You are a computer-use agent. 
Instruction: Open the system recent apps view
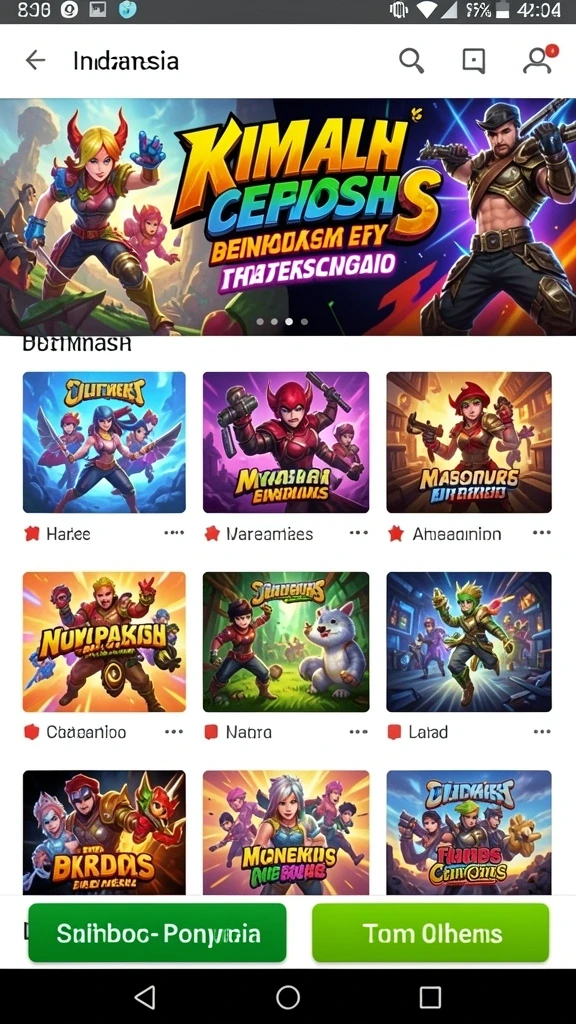point(430,997)
